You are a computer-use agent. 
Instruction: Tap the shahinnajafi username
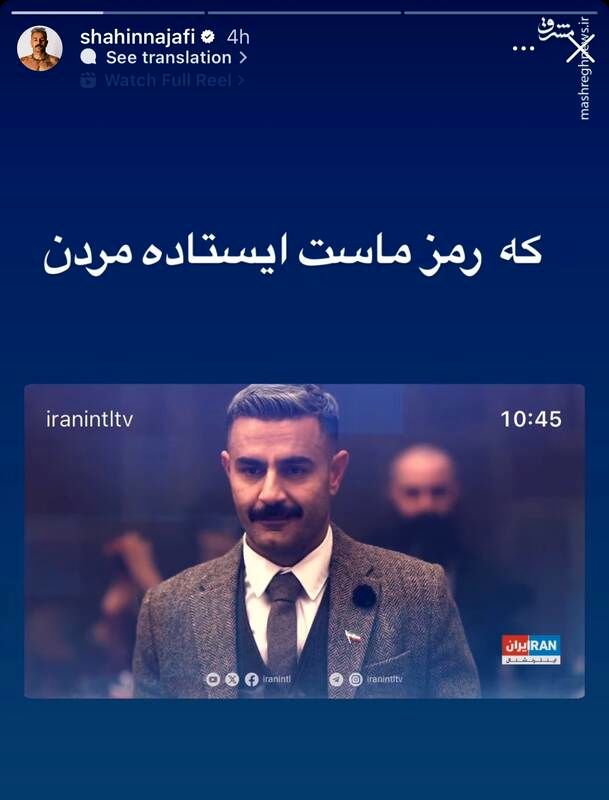coord(139,36)
